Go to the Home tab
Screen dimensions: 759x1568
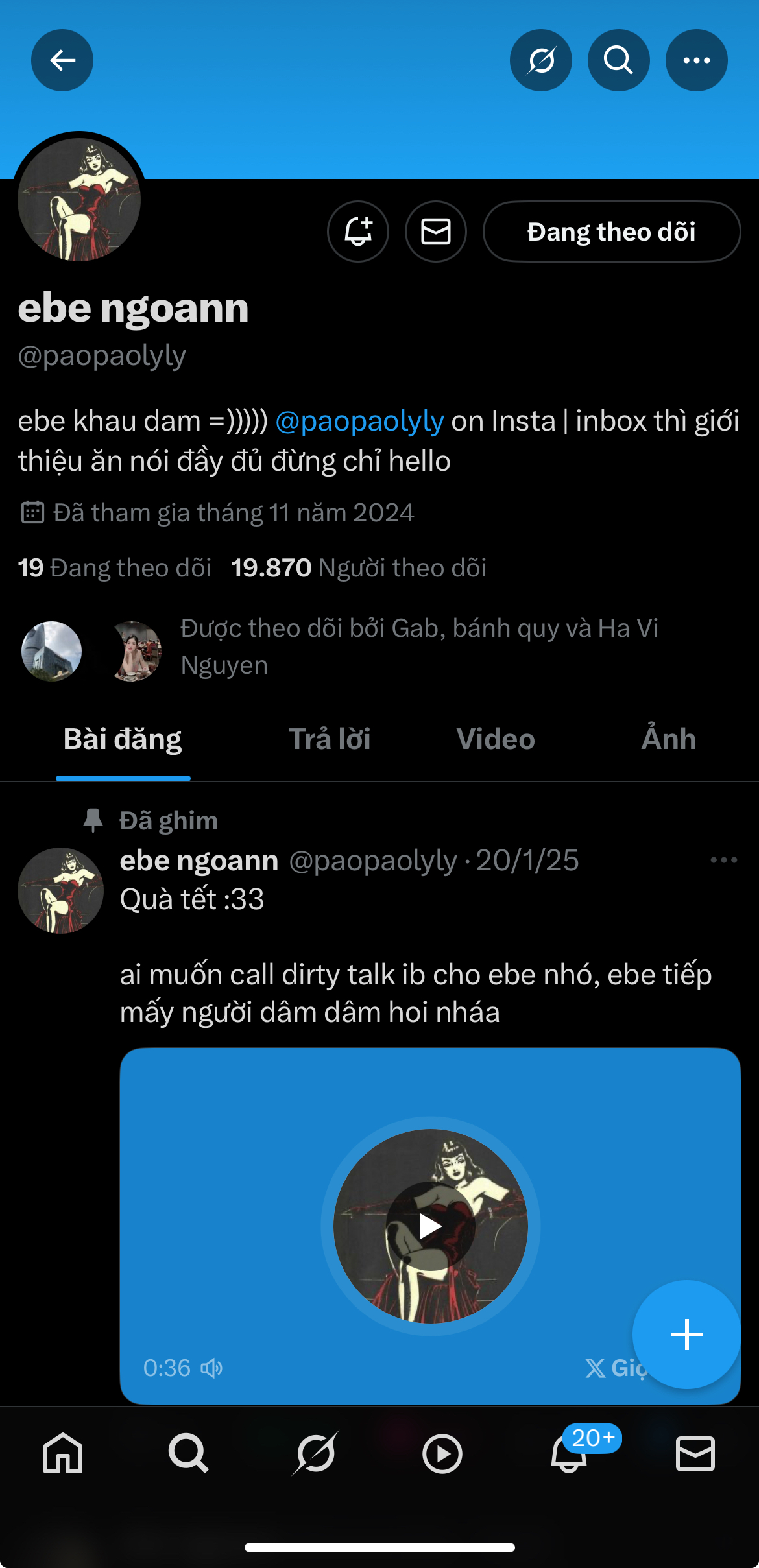coord(63,1453)
